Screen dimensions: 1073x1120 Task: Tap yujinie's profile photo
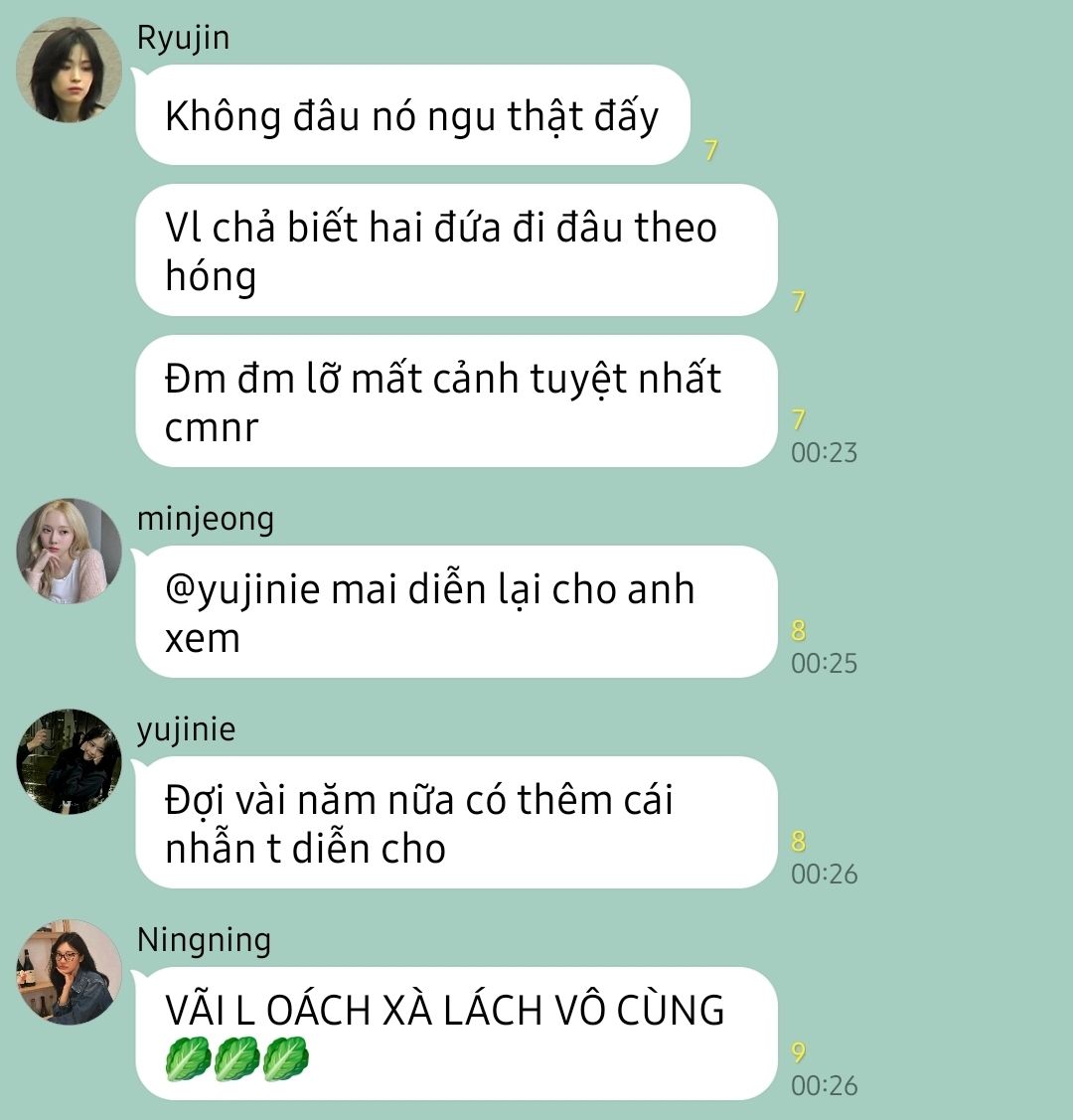click(x=69, y=762)
